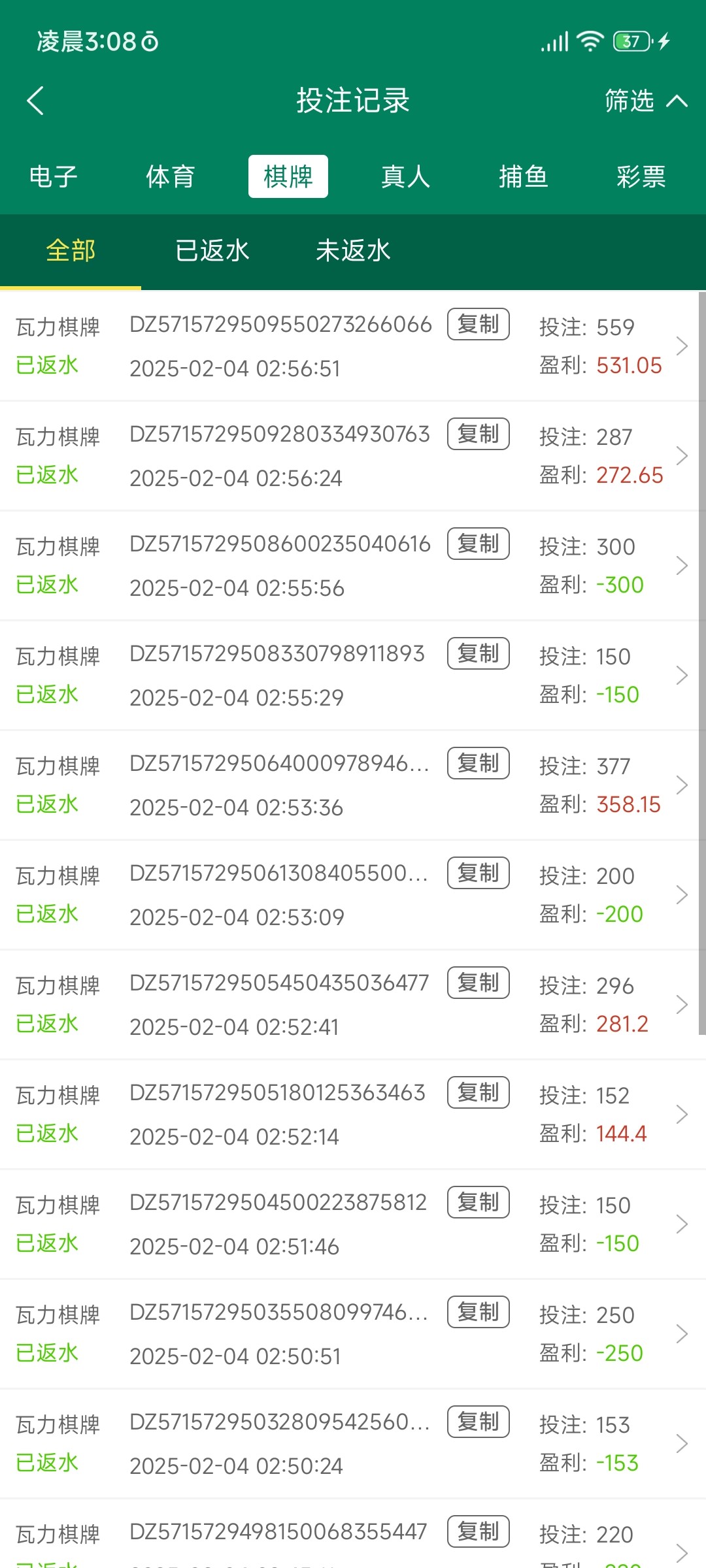This screenshot has height=1568, width=706.
Task: Open the 02:53:36 bet record
Action: [x=681, y=785]
